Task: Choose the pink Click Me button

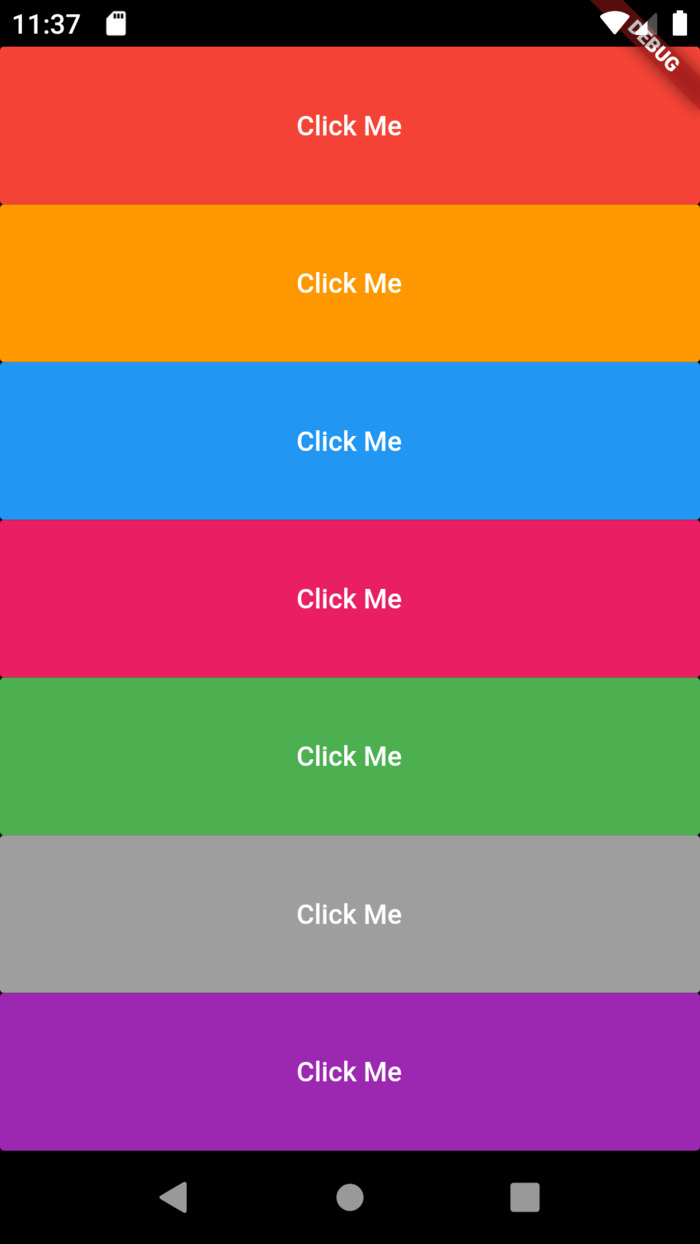Action: [349, 599]
